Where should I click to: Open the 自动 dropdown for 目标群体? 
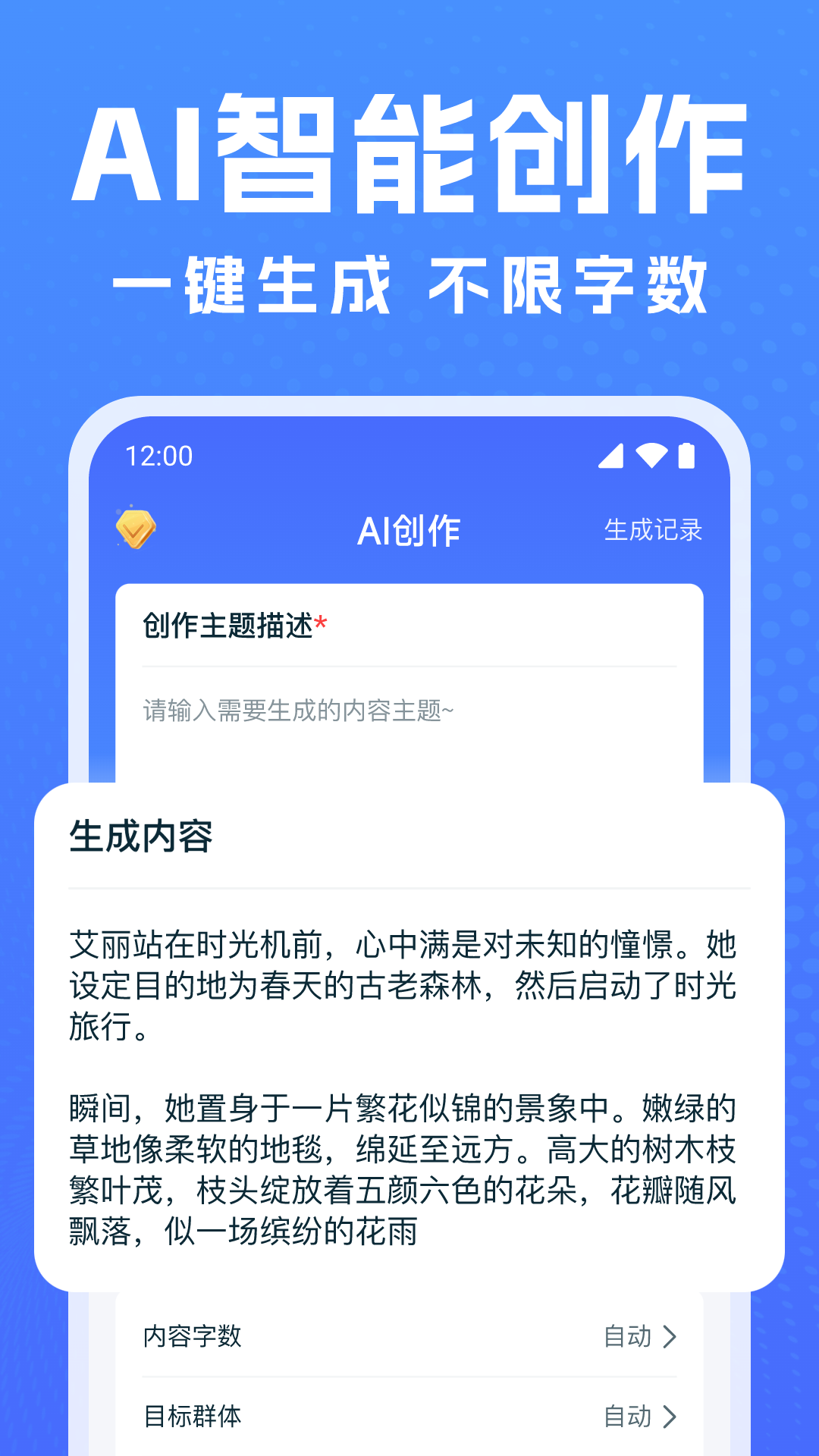[x=626, y=1417]
